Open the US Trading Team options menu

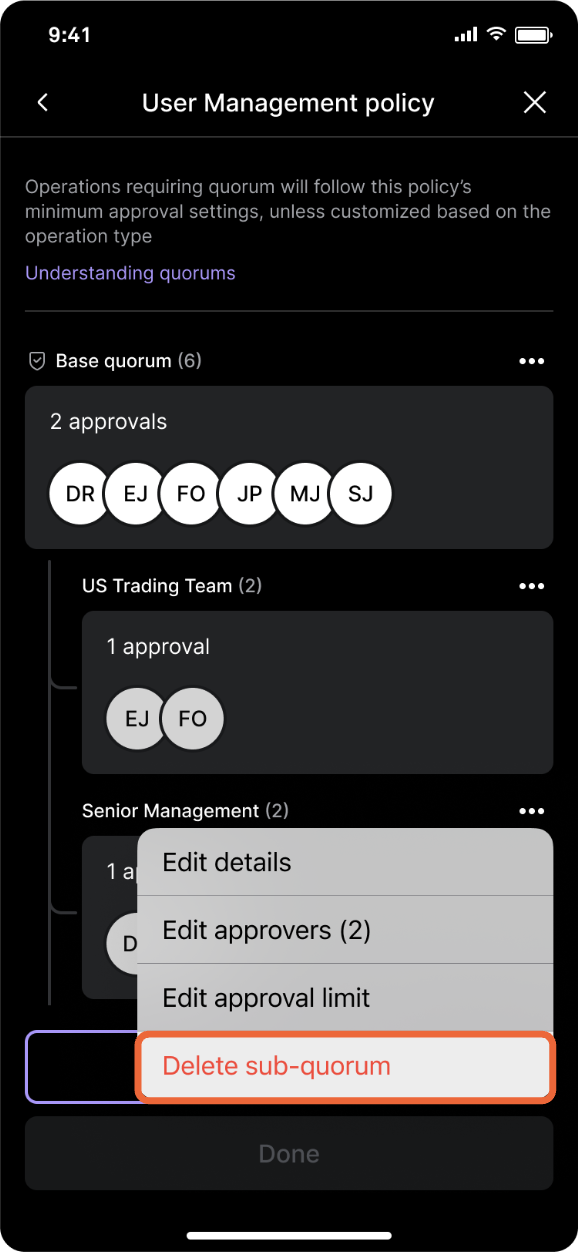(x=532, y=586)
